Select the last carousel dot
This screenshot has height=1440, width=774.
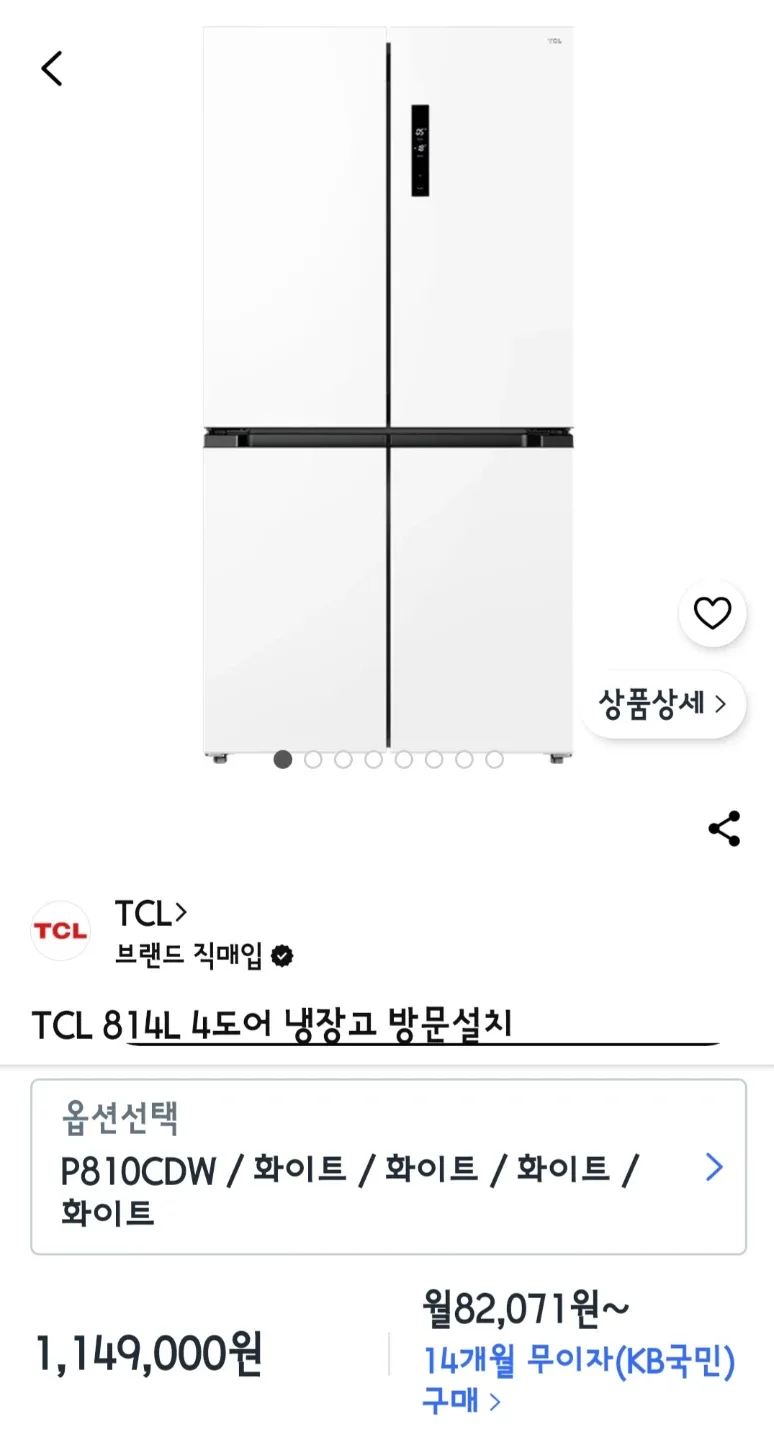tap(494, 760)
